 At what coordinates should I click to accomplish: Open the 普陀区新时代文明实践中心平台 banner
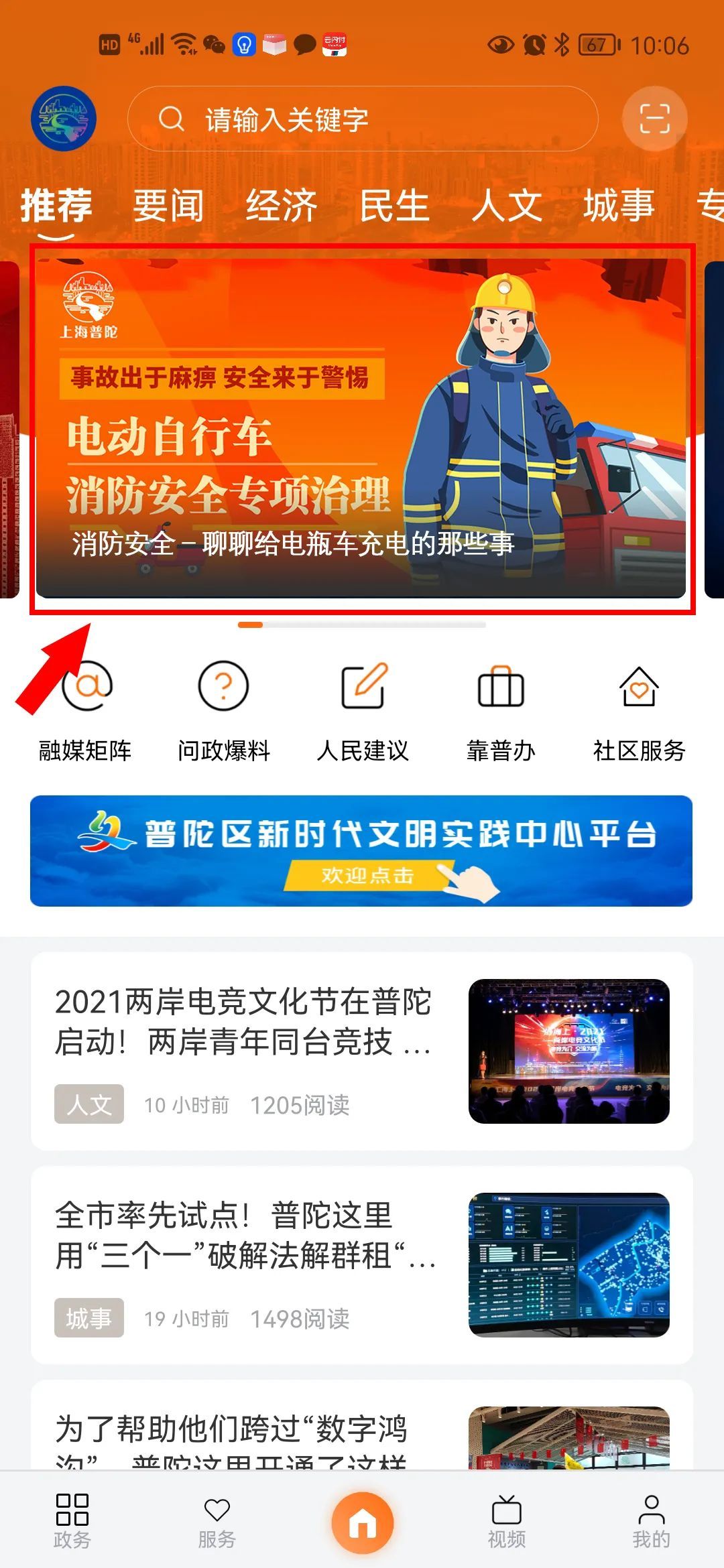pos(361,851)
